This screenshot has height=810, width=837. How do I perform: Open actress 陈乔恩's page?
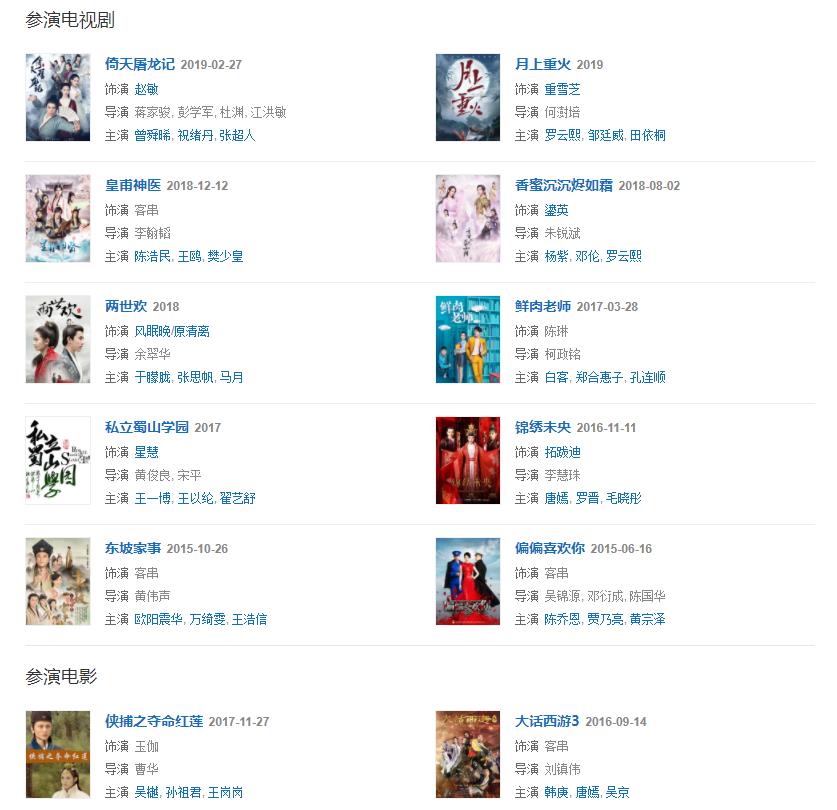561,619
